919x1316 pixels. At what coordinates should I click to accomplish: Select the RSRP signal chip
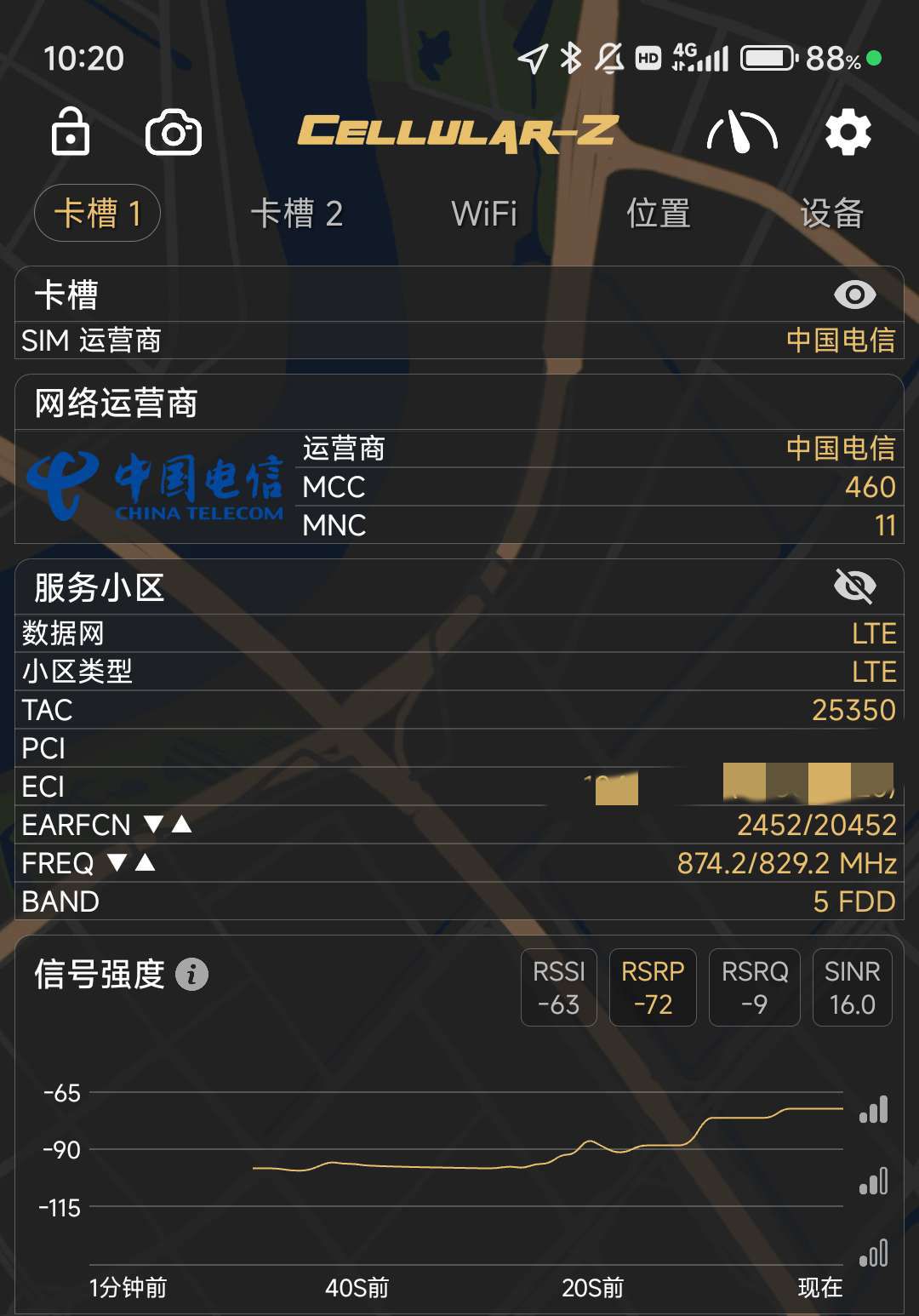[x=653, y=987]
